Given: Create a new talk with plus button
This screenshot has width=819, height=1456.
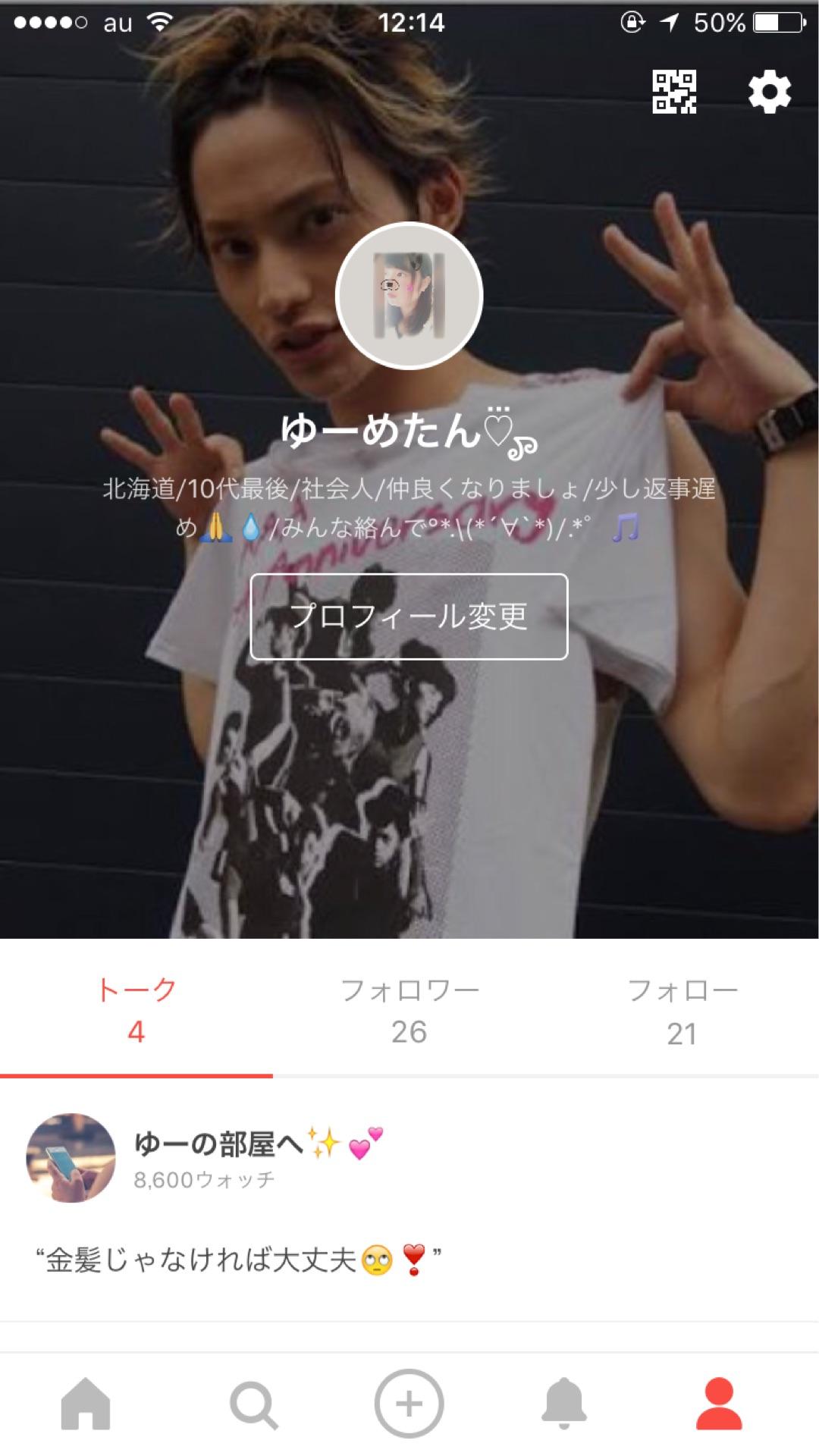Looking at the screenshot, I should click(x=409, y=1404).
